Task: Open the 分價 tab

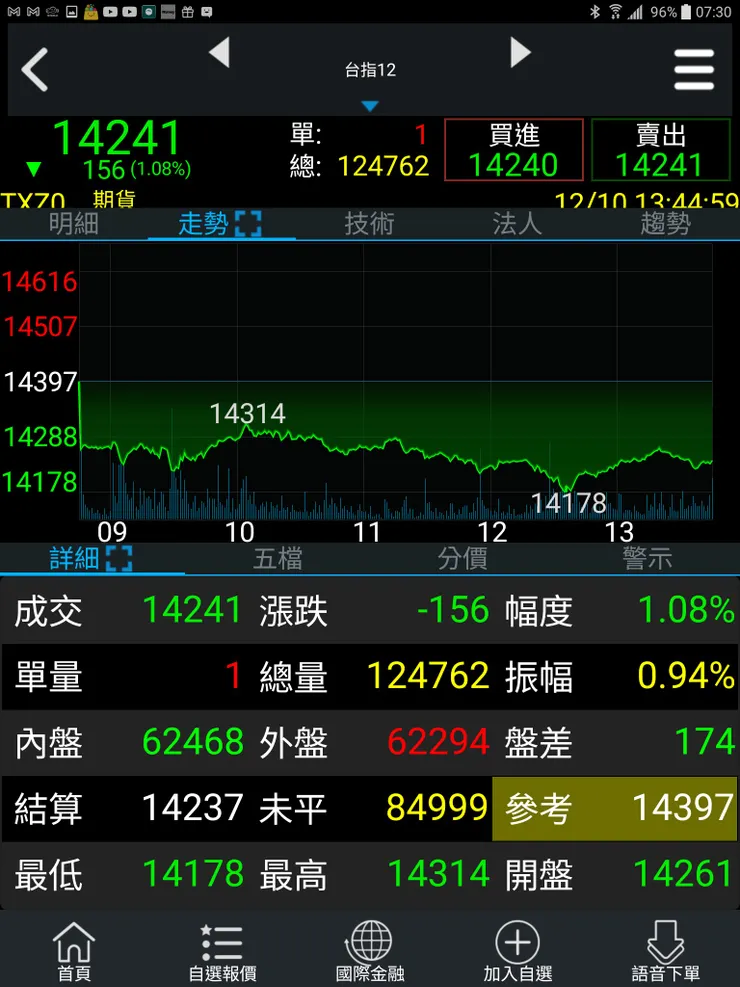Action: point(462,559)
